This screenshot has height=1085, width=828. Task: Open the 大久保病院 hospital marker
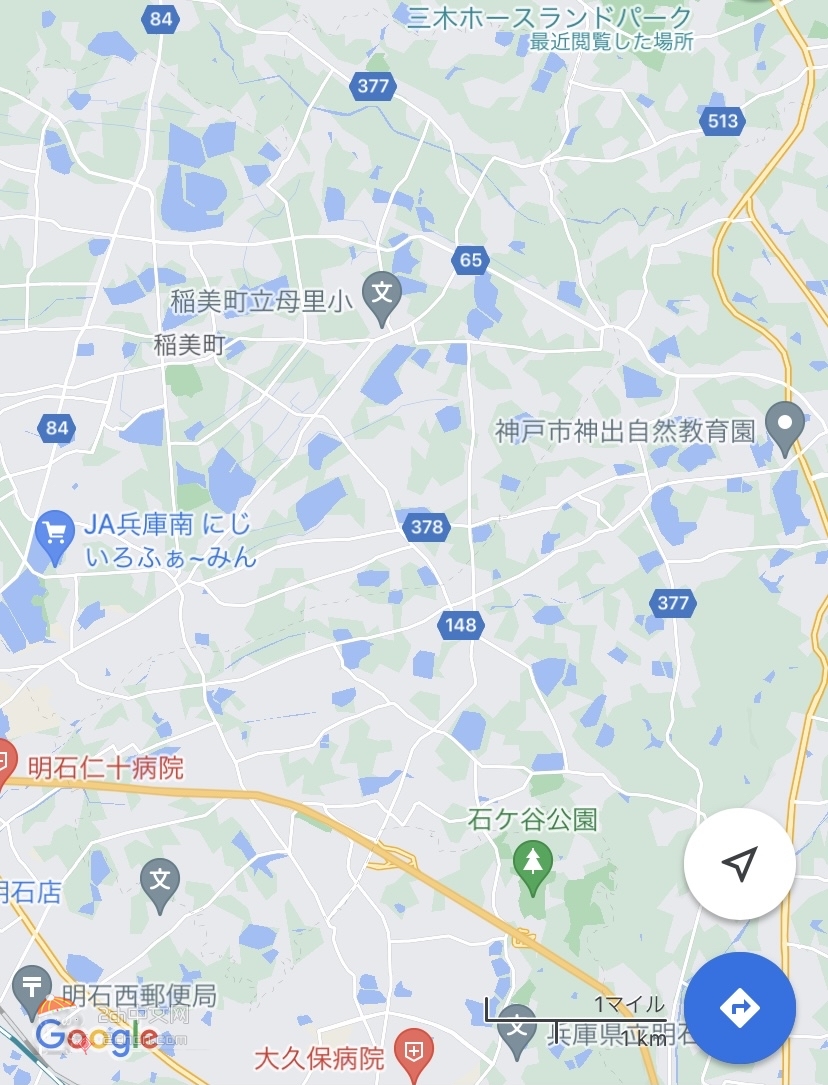tap(411, 1052)
